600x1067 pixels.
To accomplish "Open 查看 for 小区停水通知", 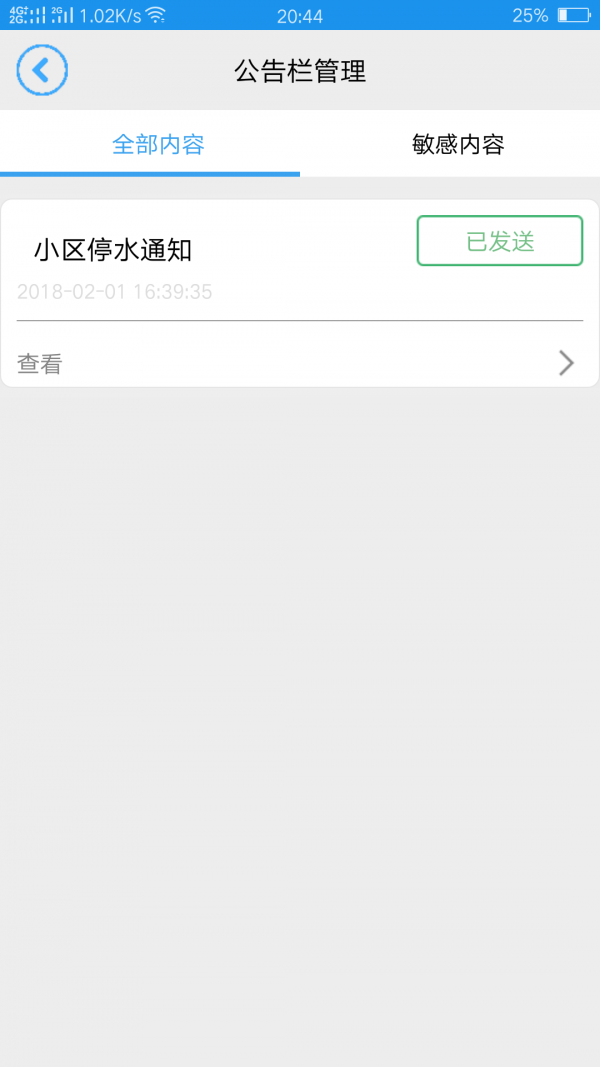I will coord(300,363).
